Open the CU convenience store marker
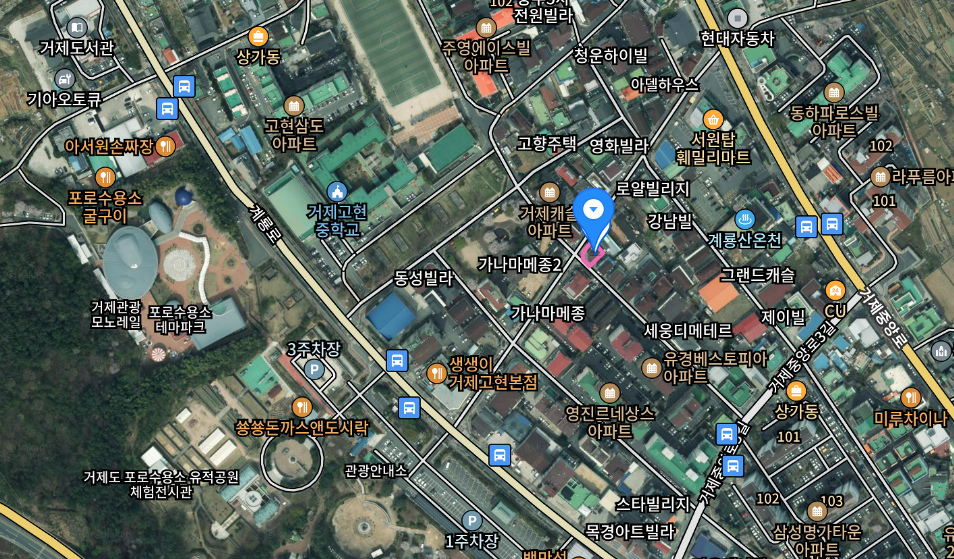954x559 pixels. 835,290
